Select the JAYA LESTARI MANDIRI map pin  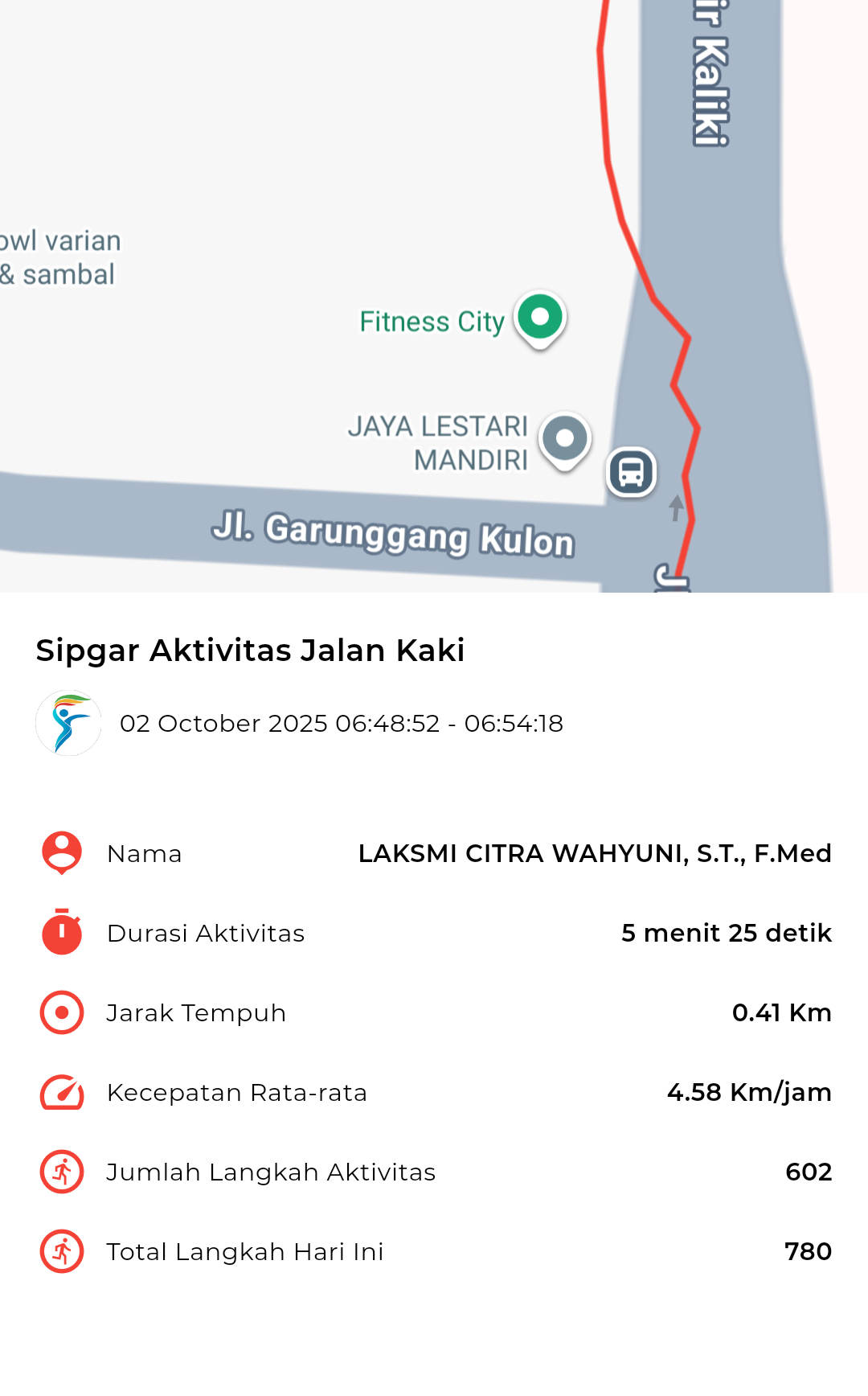coord(565,439)
